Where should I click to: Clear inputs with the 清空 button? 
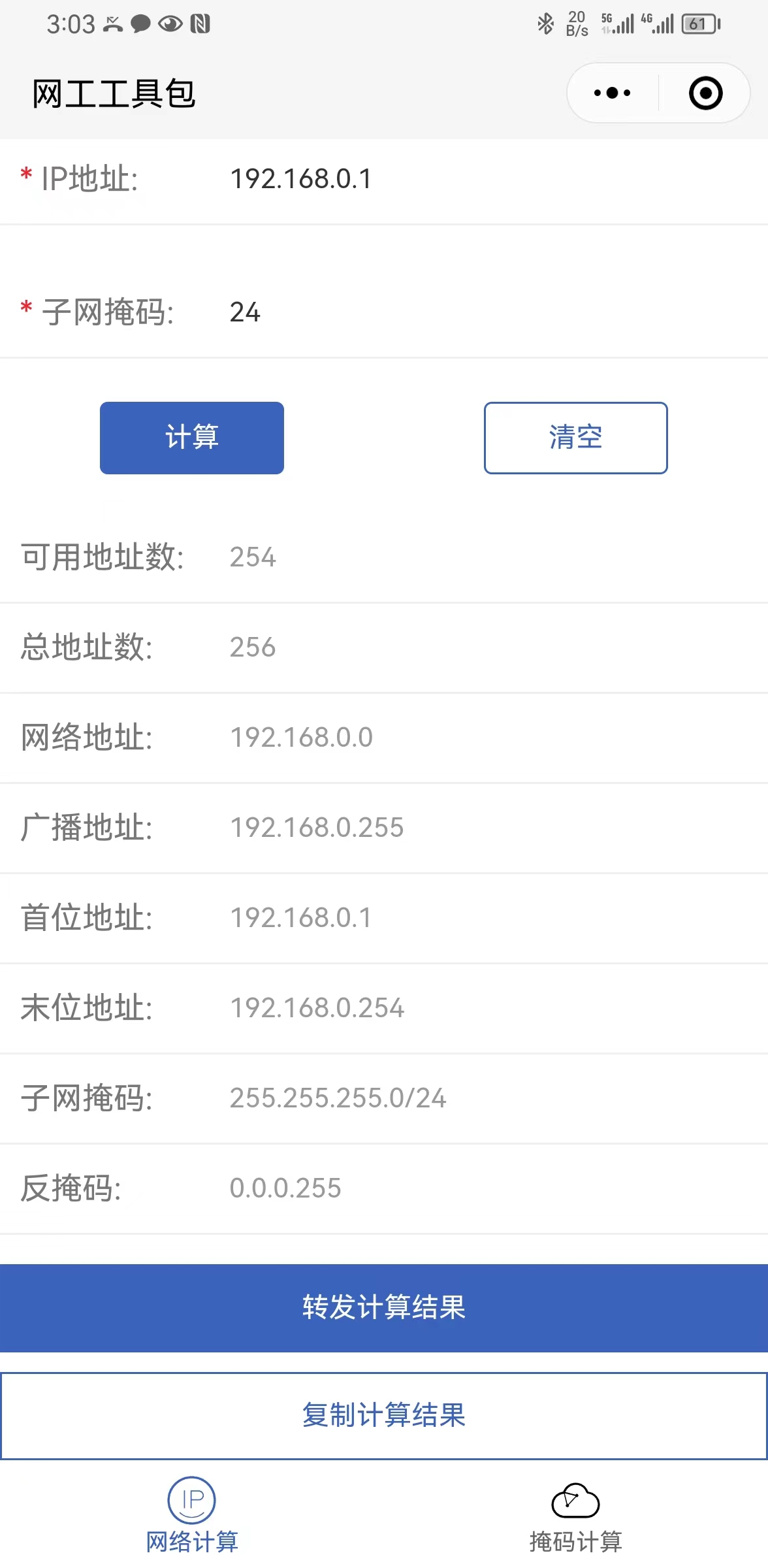(x=575, y=438)
